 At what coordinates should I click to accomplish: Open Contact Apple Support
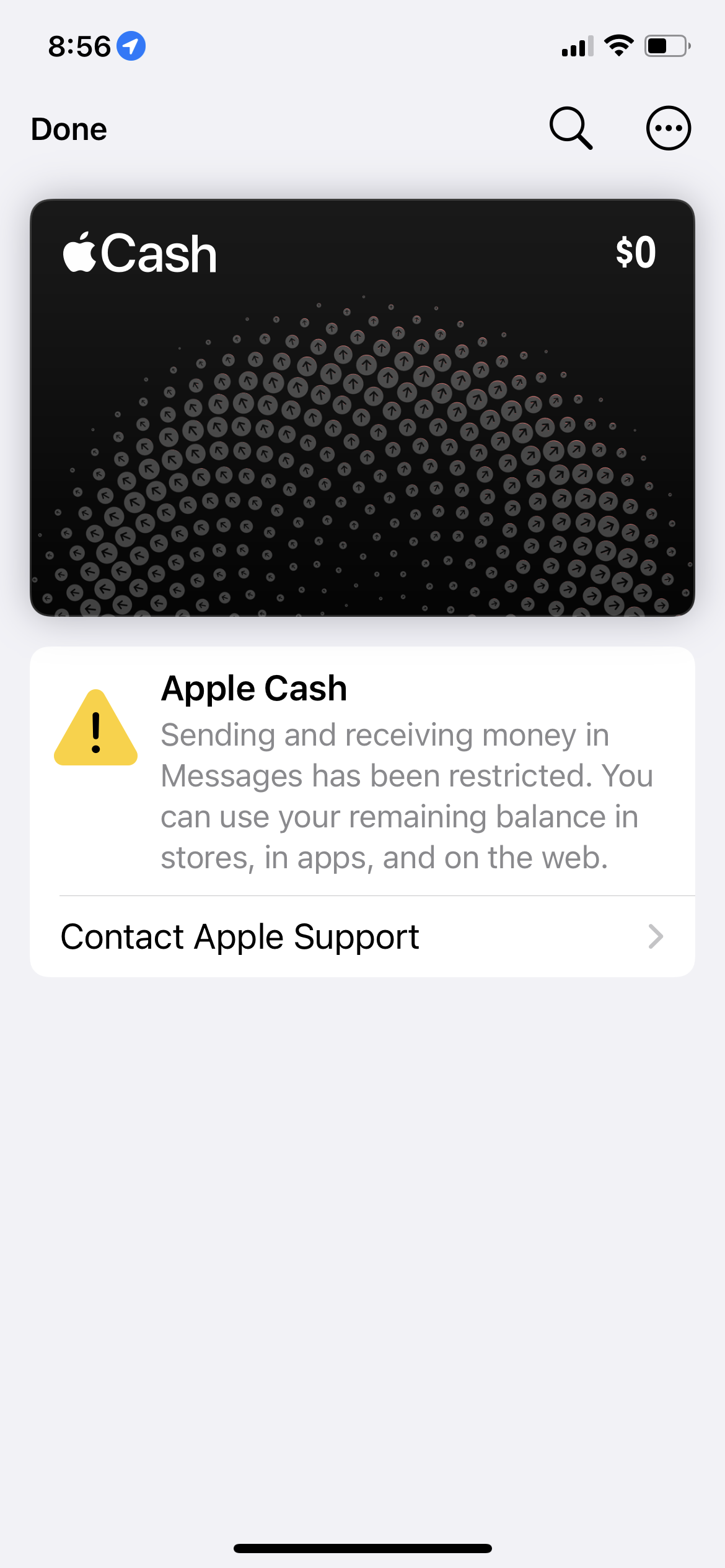(362, 936)
